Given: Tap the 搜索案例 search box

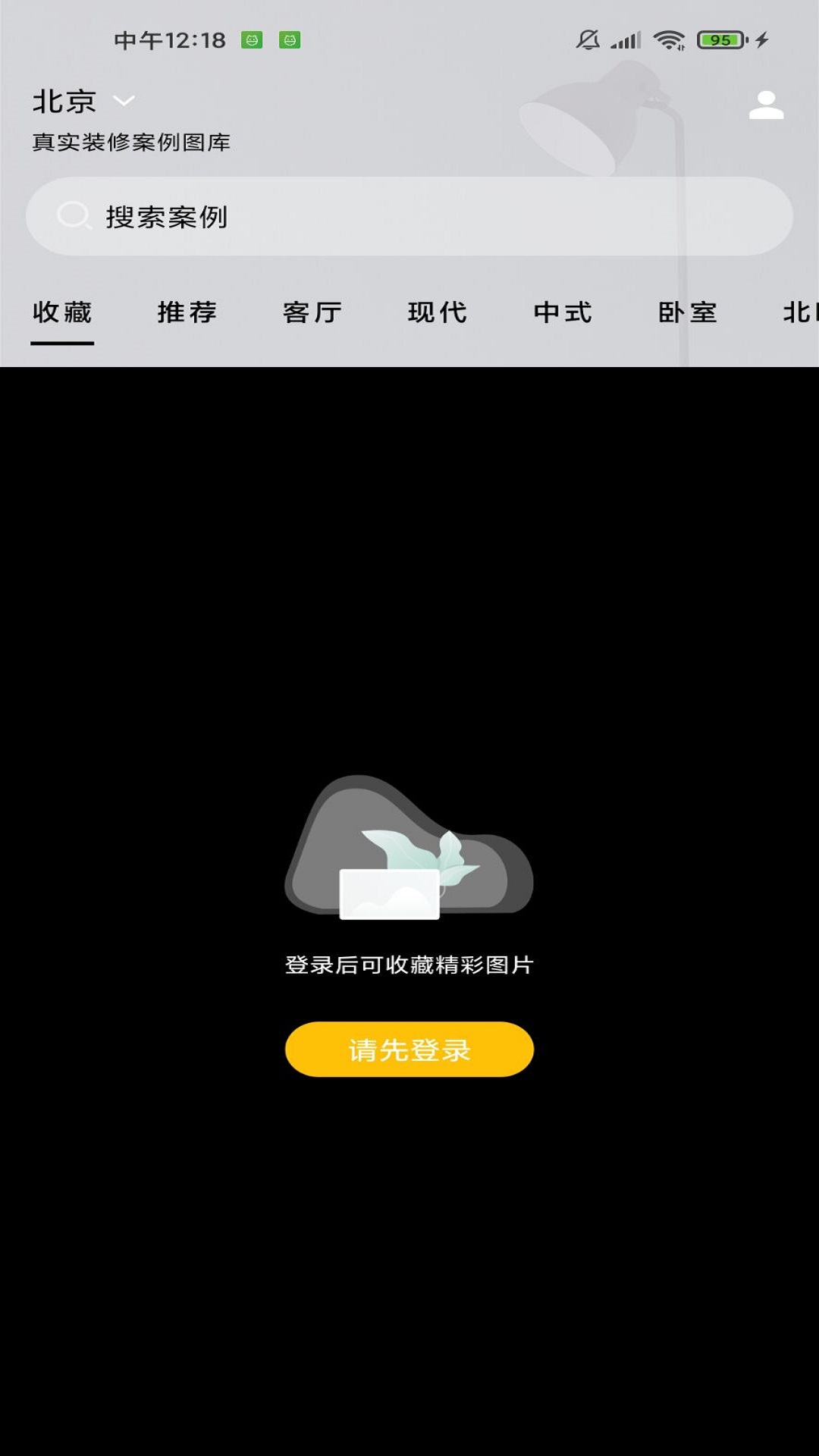Looking at the screenshot, I should pyautogui.click(x=409, y=216).
